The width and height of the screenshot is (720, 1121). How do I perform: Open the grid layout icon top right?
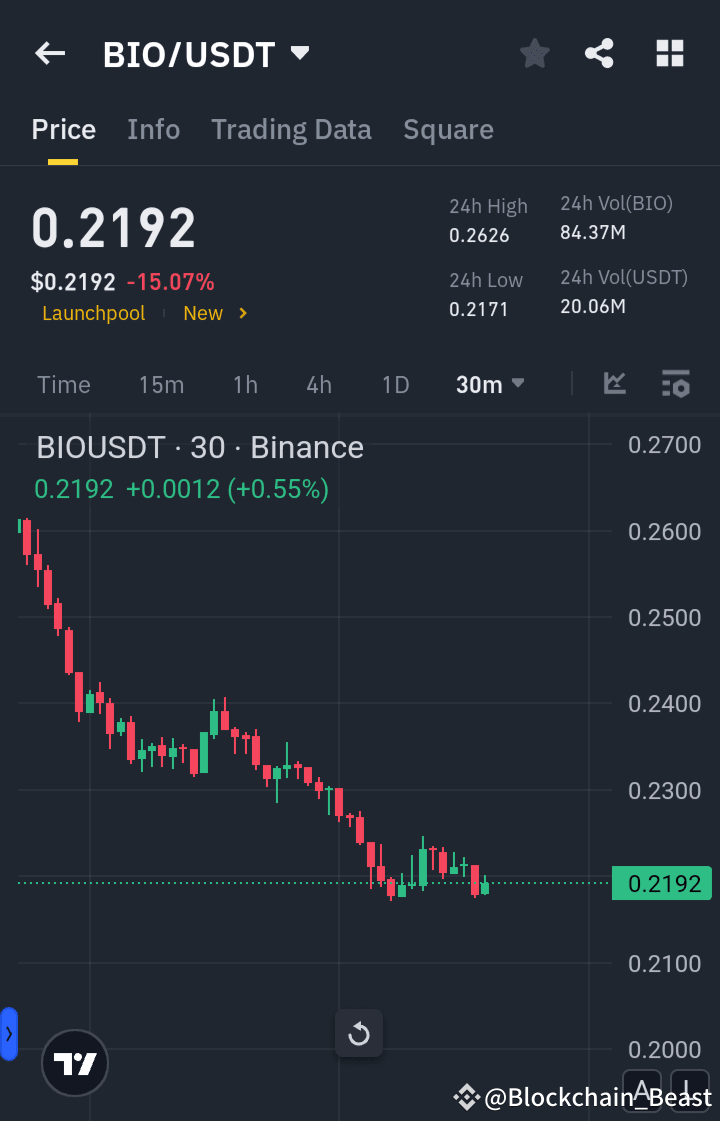pyautogui.click(x=669, y=53)
